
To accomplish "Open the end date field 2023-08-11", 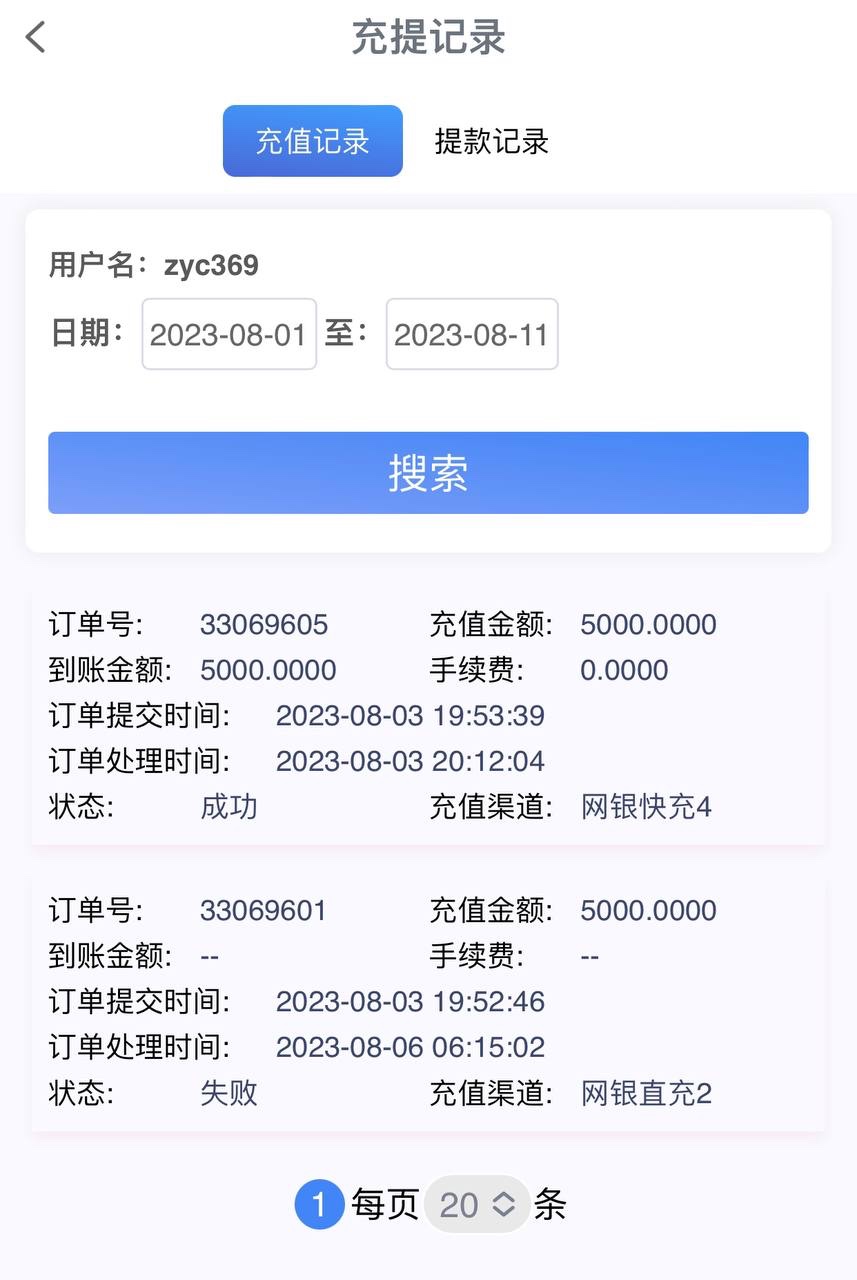I will click(x=472, y=334).
